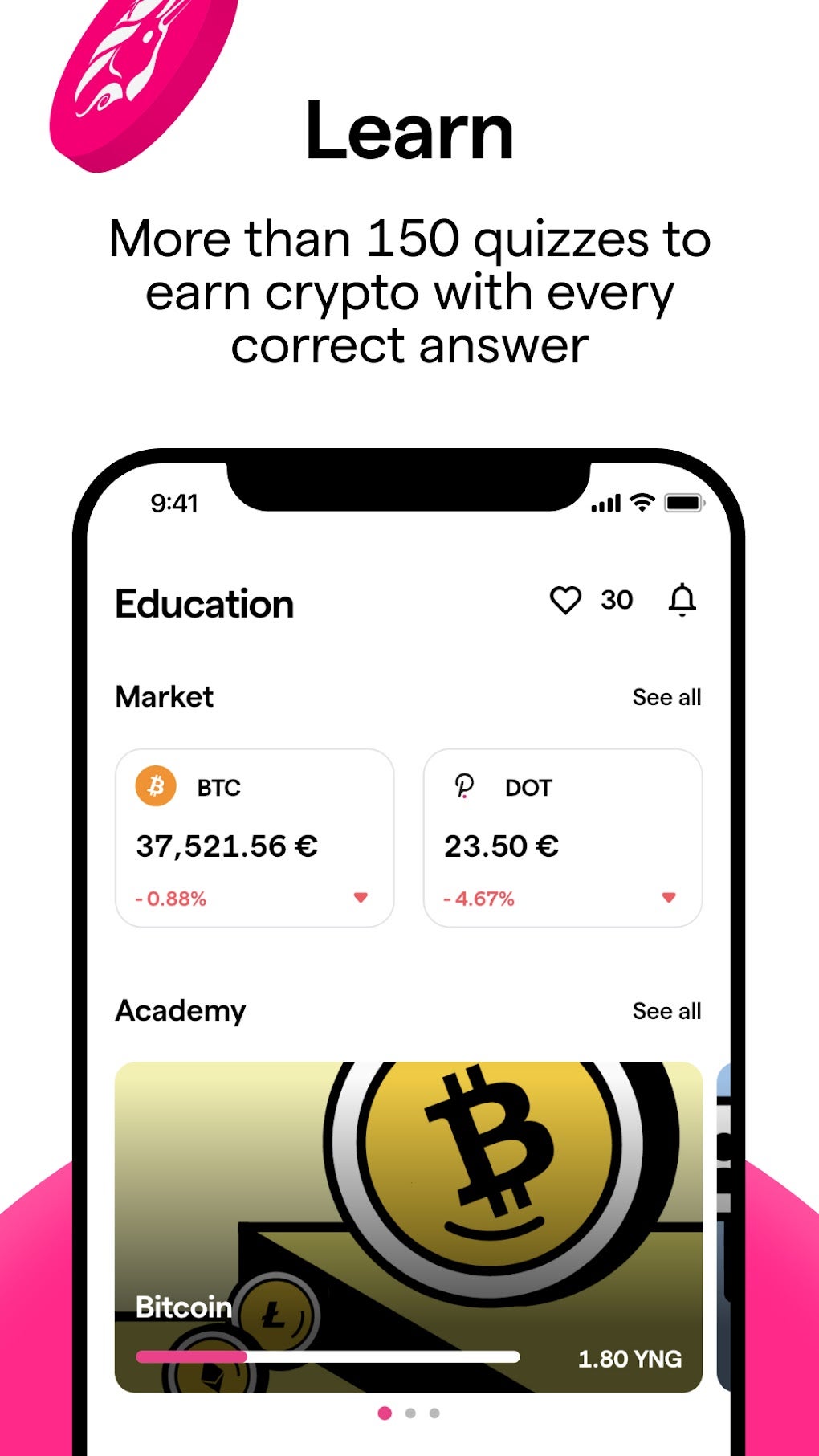The width and height of the screenshot is (819, 1456).
Task: Click the Bitcoin lesson progress bar
Action: coord(329,1360)
